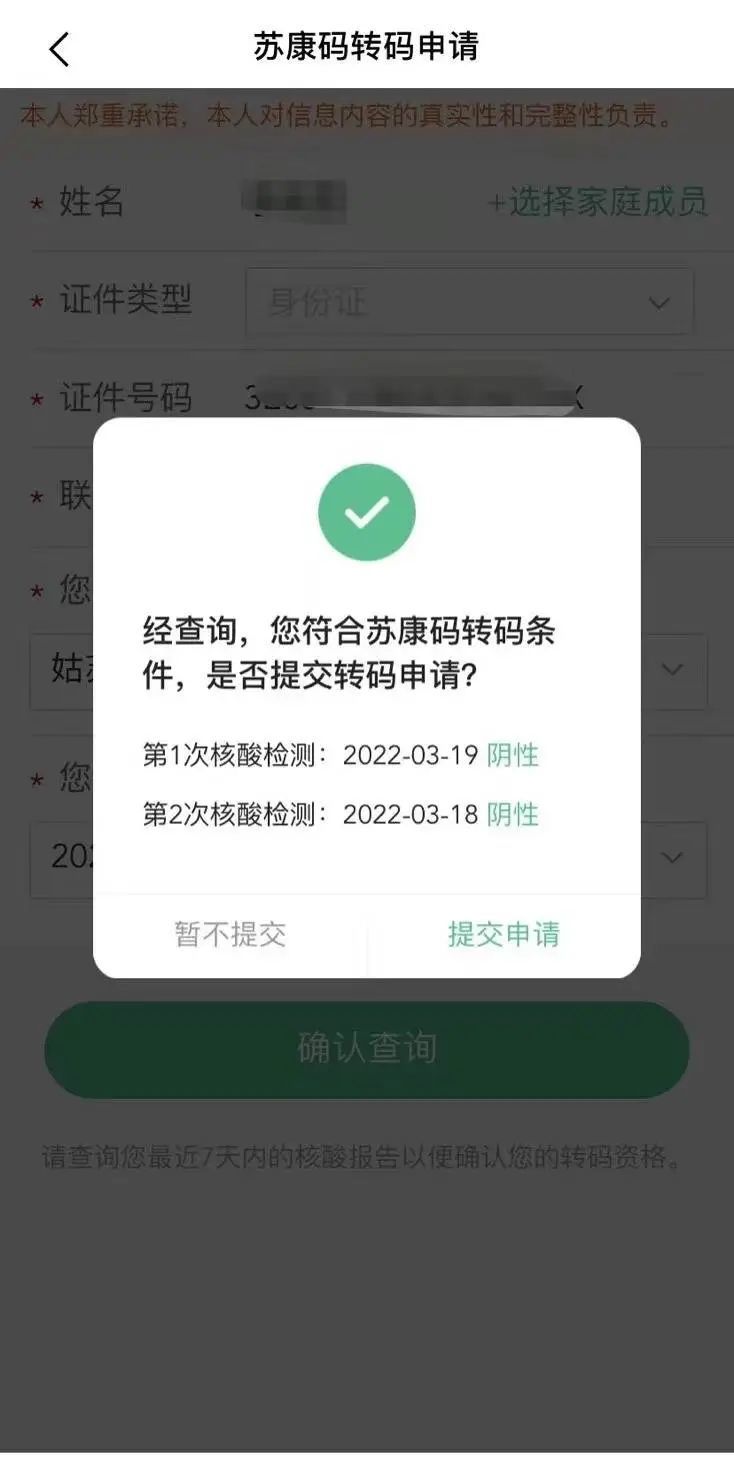Go back from 苏康码转码申请 page
This screenshot has width=734, height=1477.
pyautogui.click(x=59, y=48)
